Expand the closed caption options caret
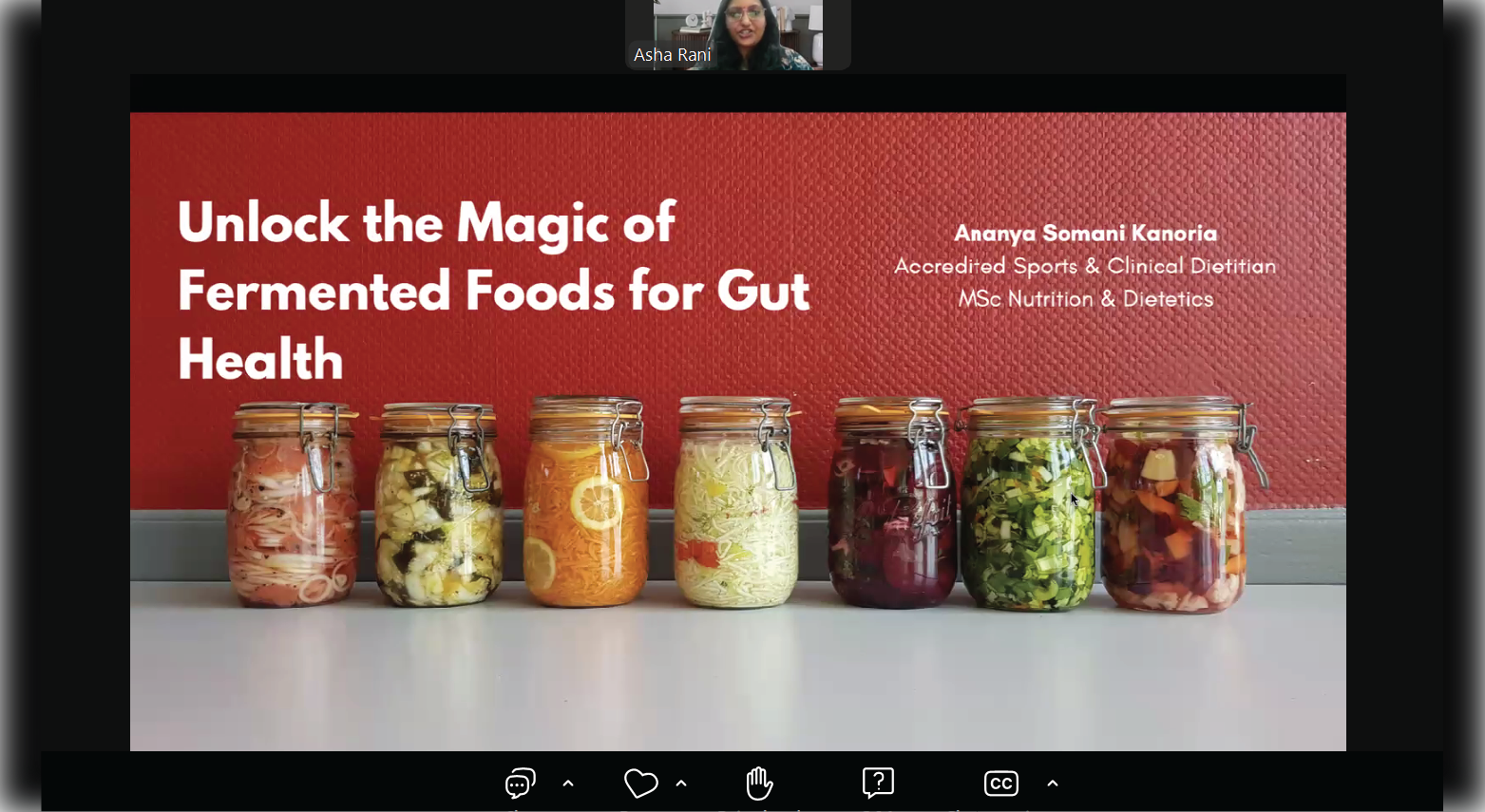Image resolution: width=1485 pixels, height=812 pixels. [x=1053, y=784]
